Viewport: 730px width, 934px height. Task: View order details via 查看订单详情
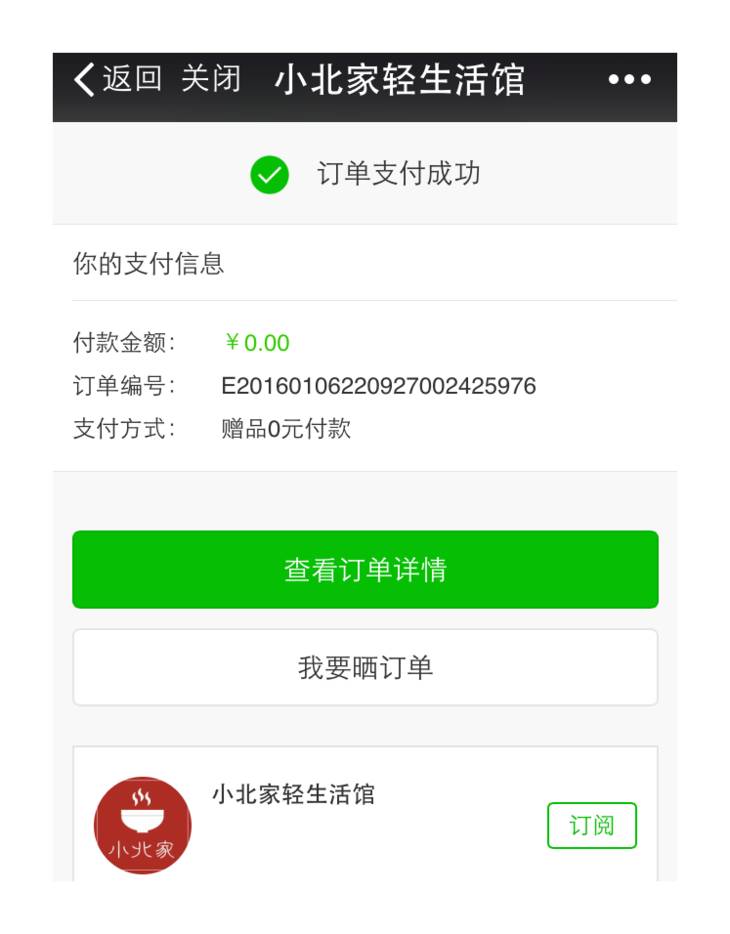pyautogui.click(x=365, y=569)
